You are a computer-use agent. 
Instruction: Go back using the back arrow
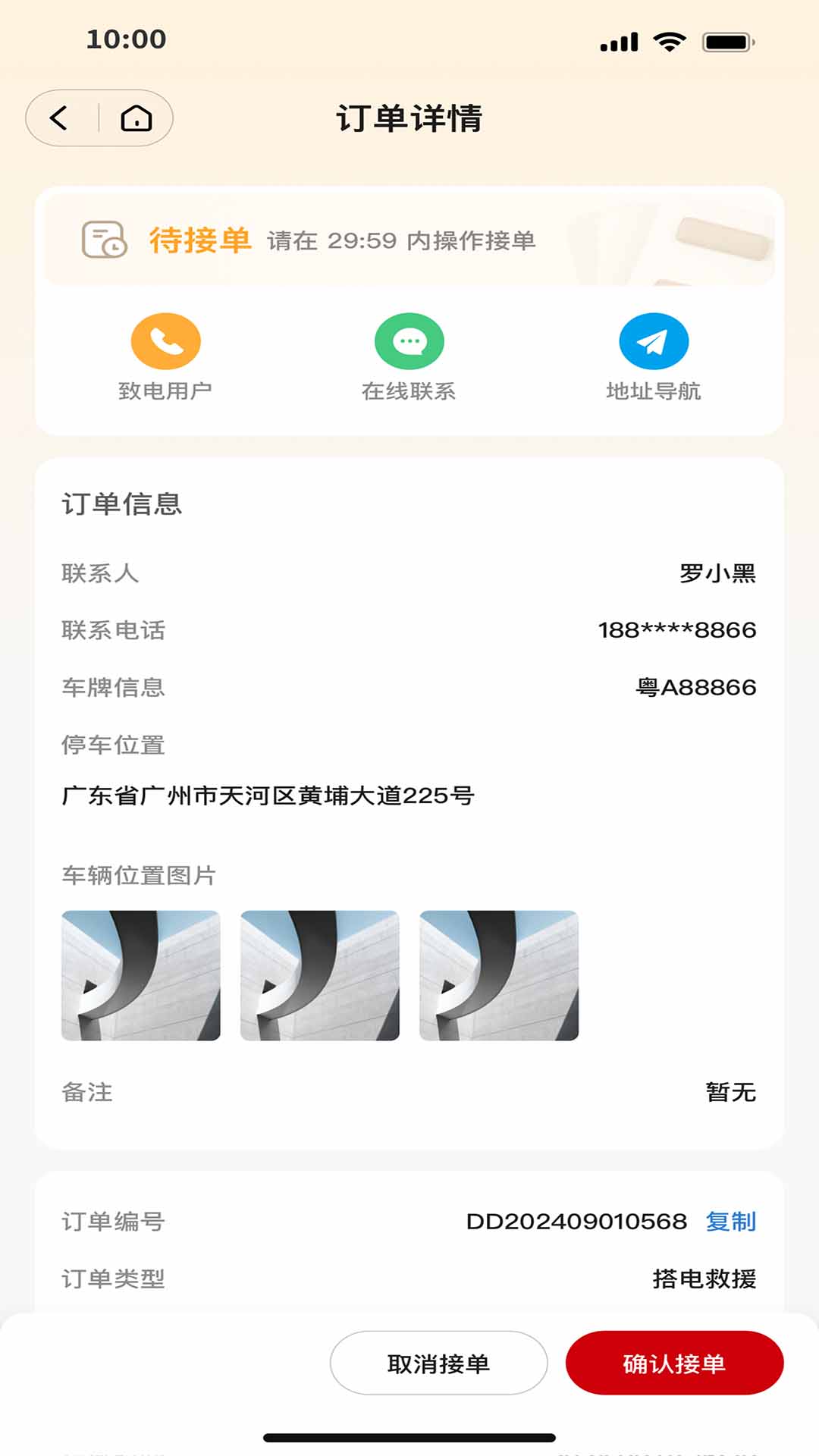click(58, 118)
